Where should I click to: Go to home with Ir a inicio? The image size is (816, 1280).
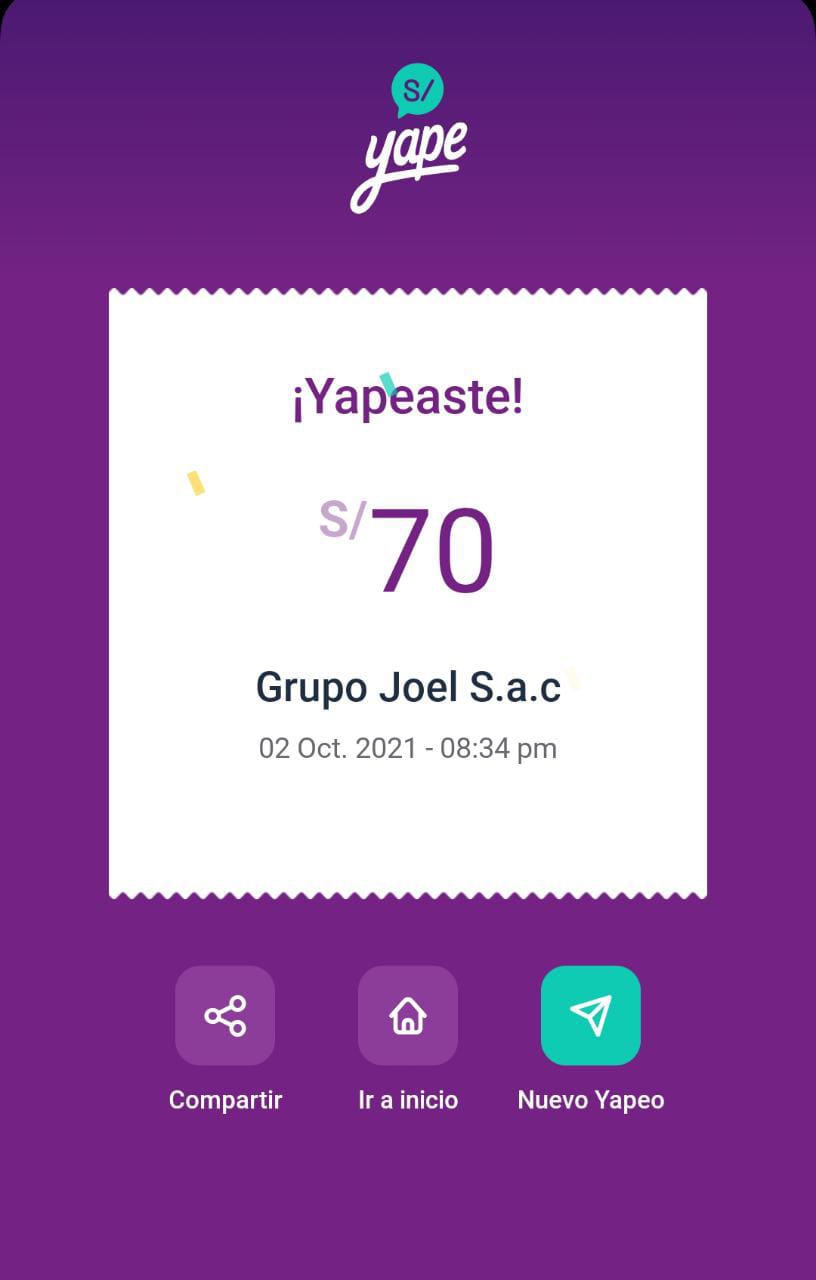point(408,1015)
